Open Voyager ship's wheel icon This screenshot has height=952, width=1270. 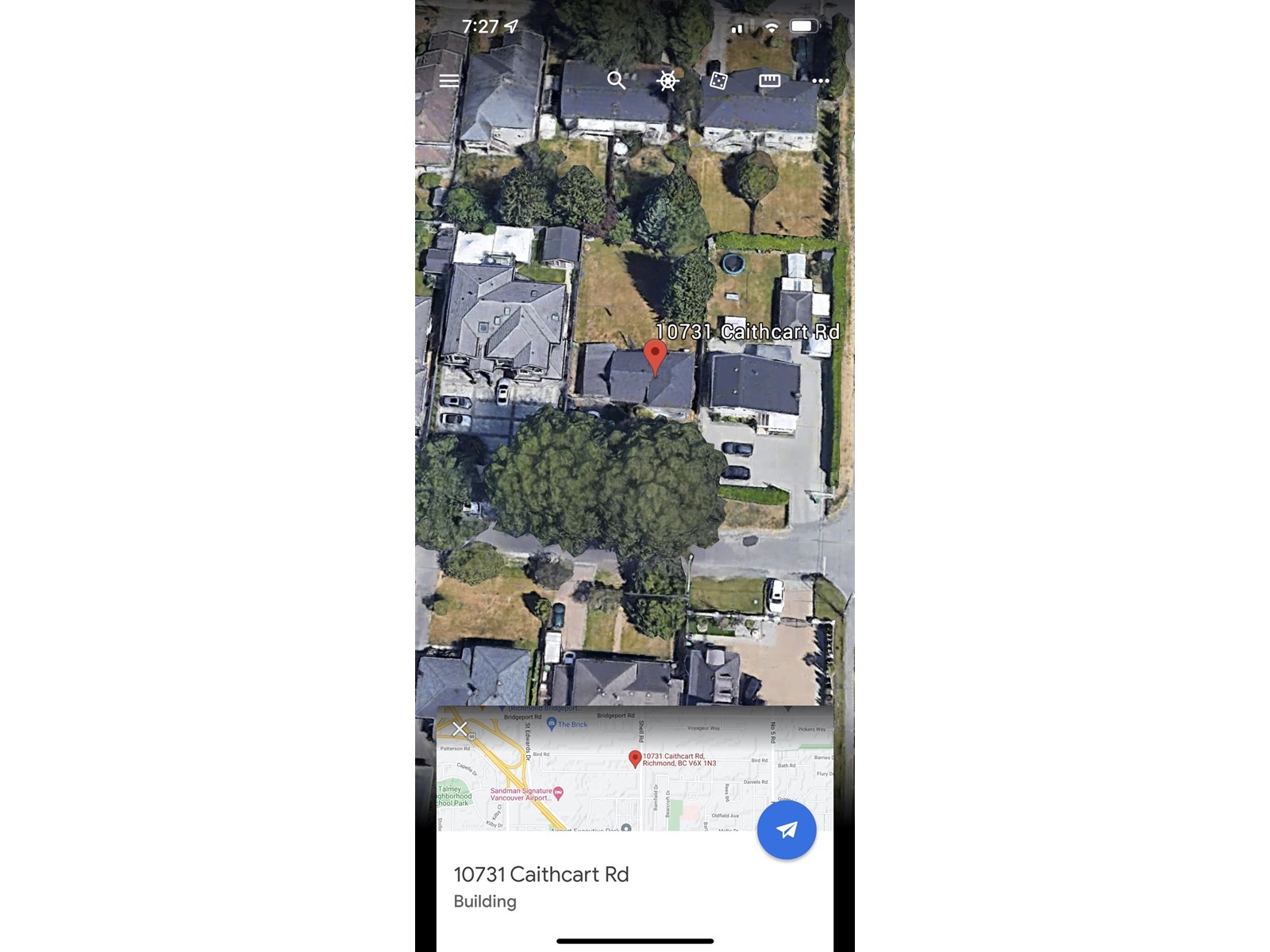(668, 80)
